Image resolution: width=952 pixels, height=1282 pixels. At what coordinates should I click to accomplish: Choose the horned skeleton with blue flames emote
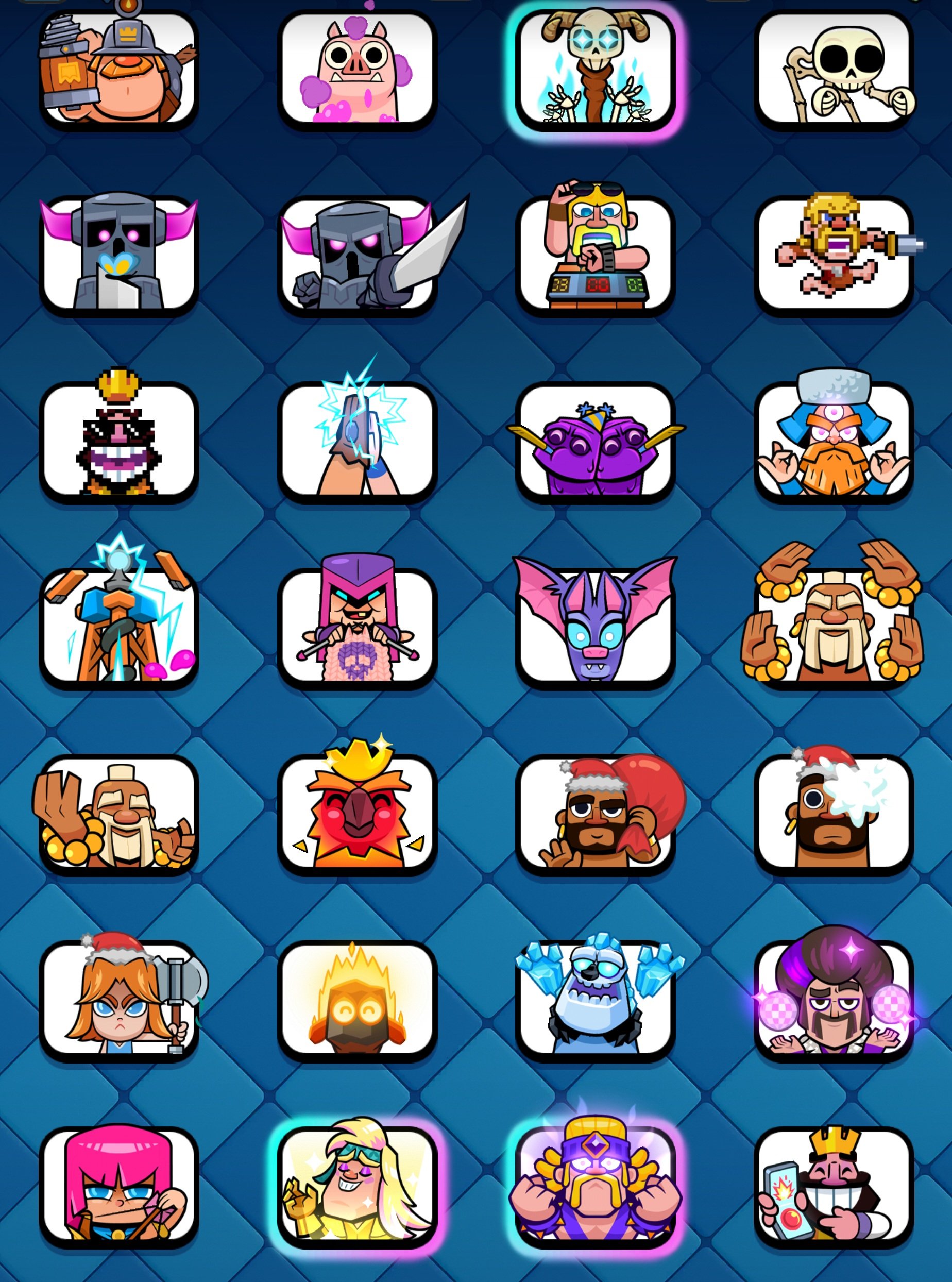click(596, 69)
